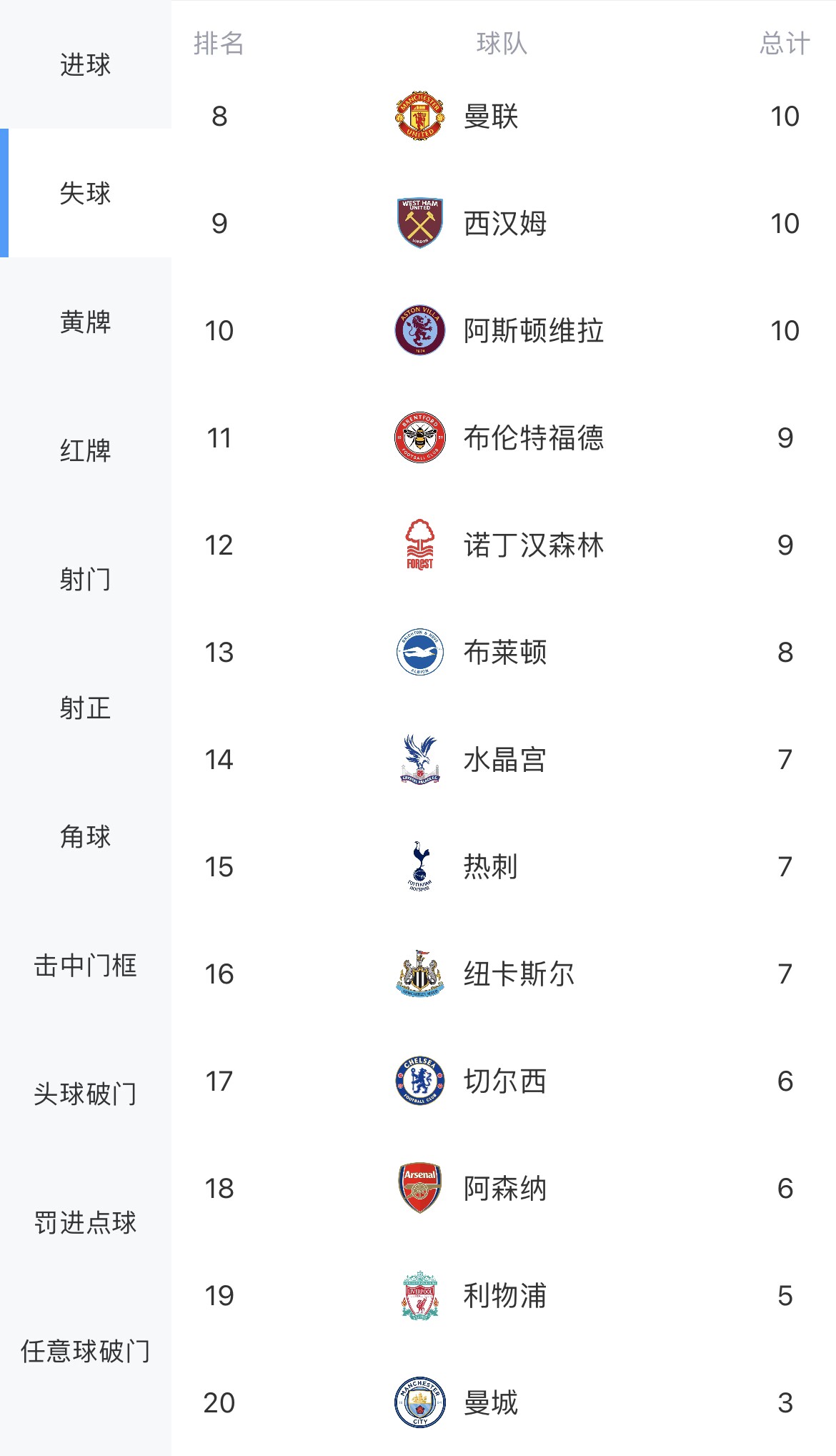Open the 黄牌 ranking tab
This screenshot has width=836, height=1456.
[85, 322]
